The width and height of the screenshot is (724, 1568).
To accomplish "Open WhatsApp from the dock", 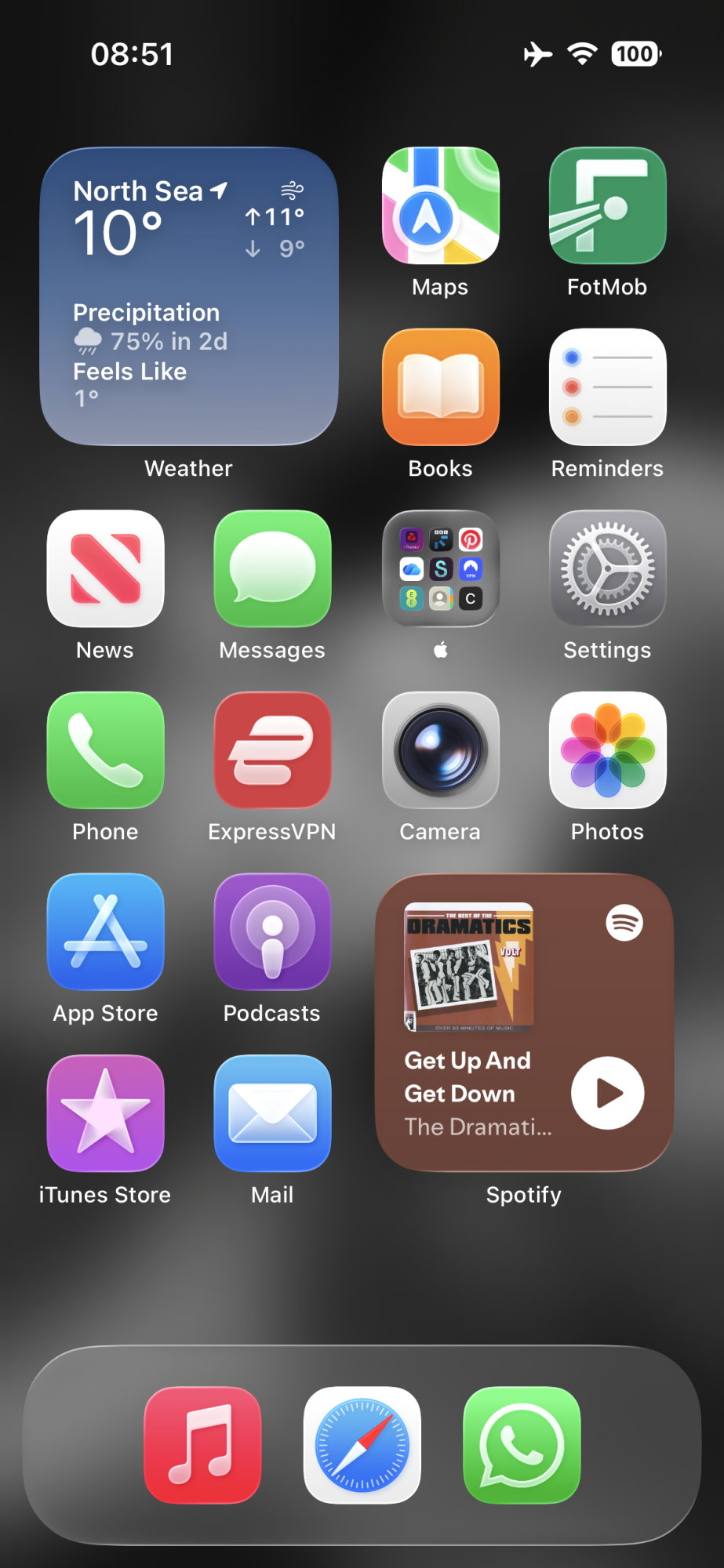I will (x=522, y=1445).
